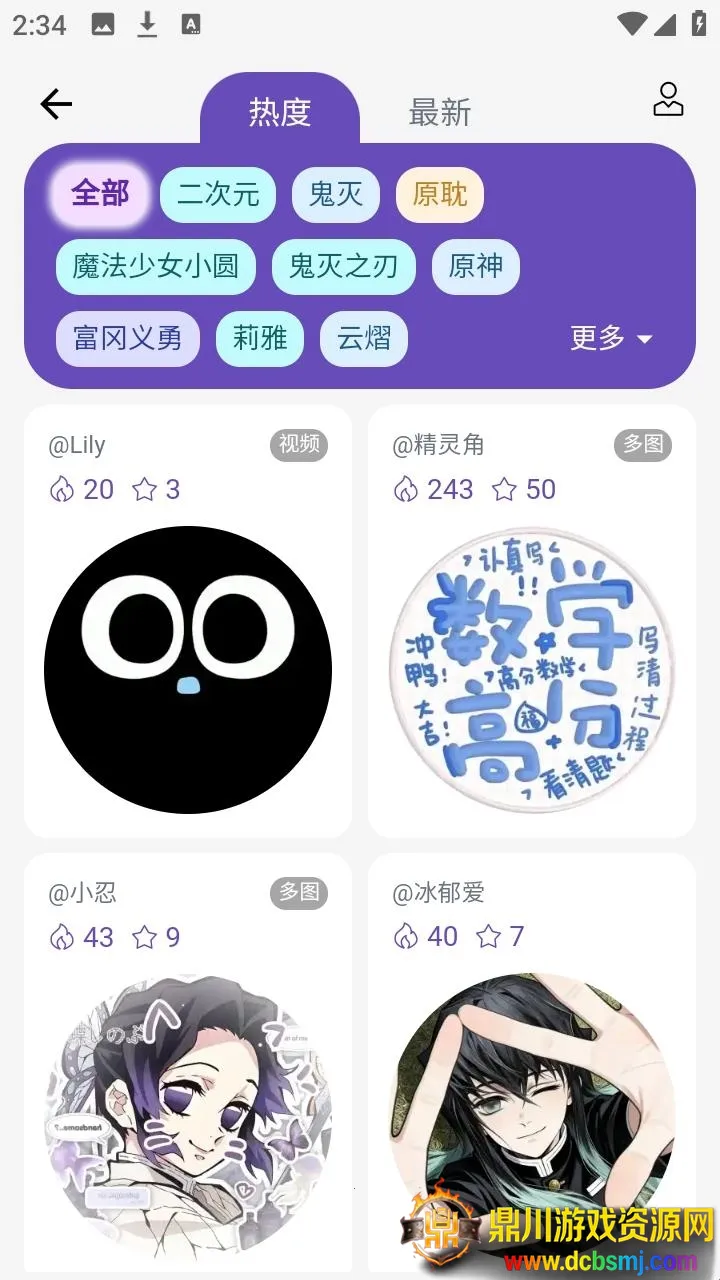Select the 魔法少女小圆 tag

coord(155,266)
